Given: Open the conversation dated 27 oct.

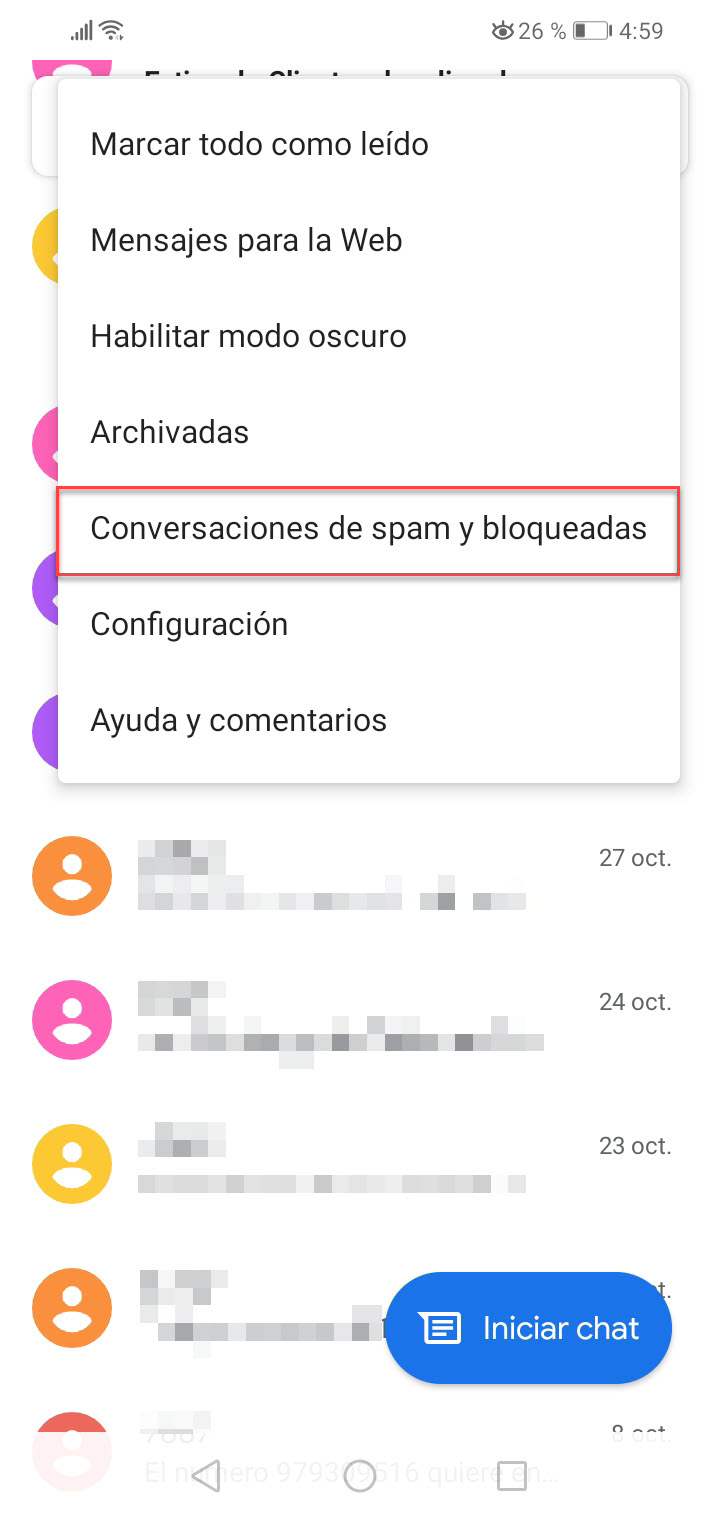Looking at the screenshot, I should [360, 876].
